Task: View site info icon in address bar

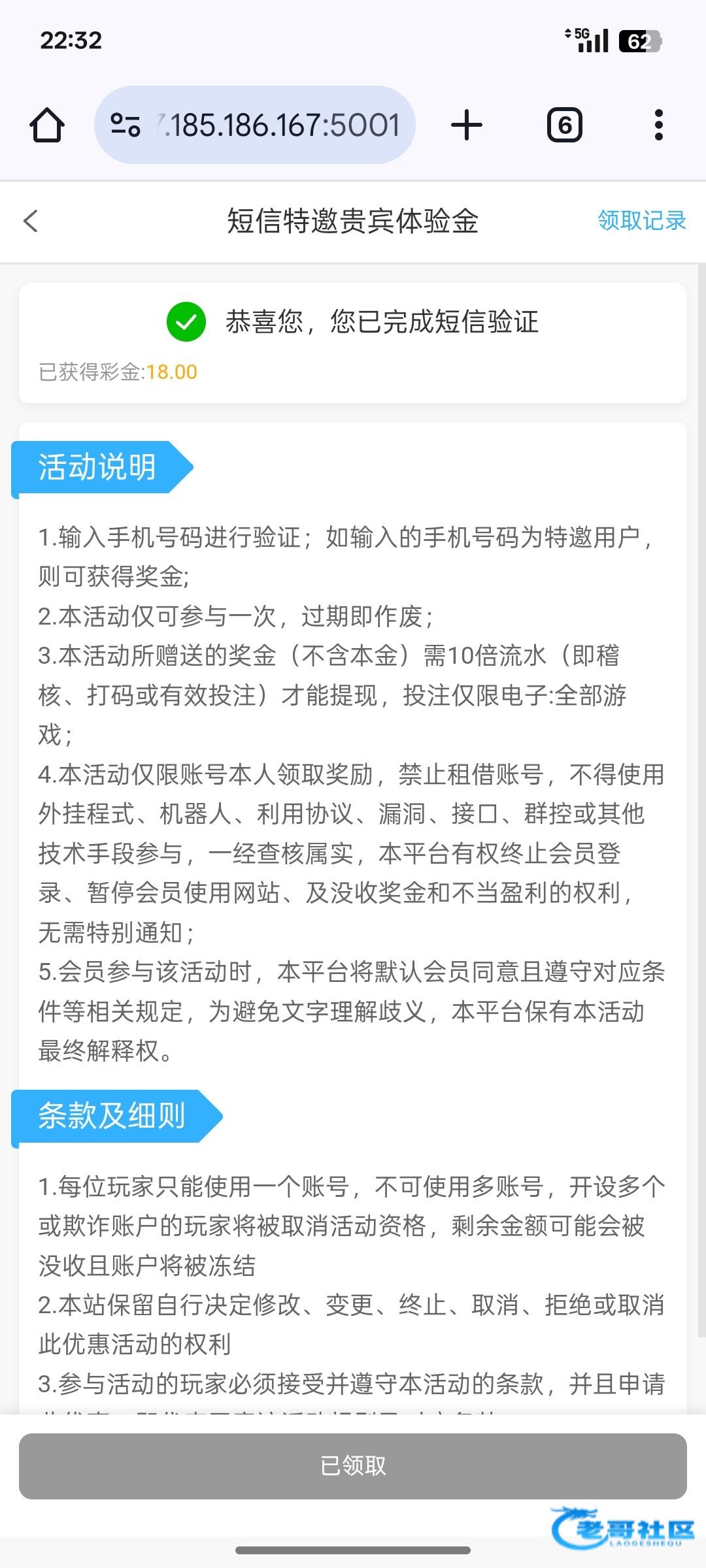Action: [x=125, y=125]
